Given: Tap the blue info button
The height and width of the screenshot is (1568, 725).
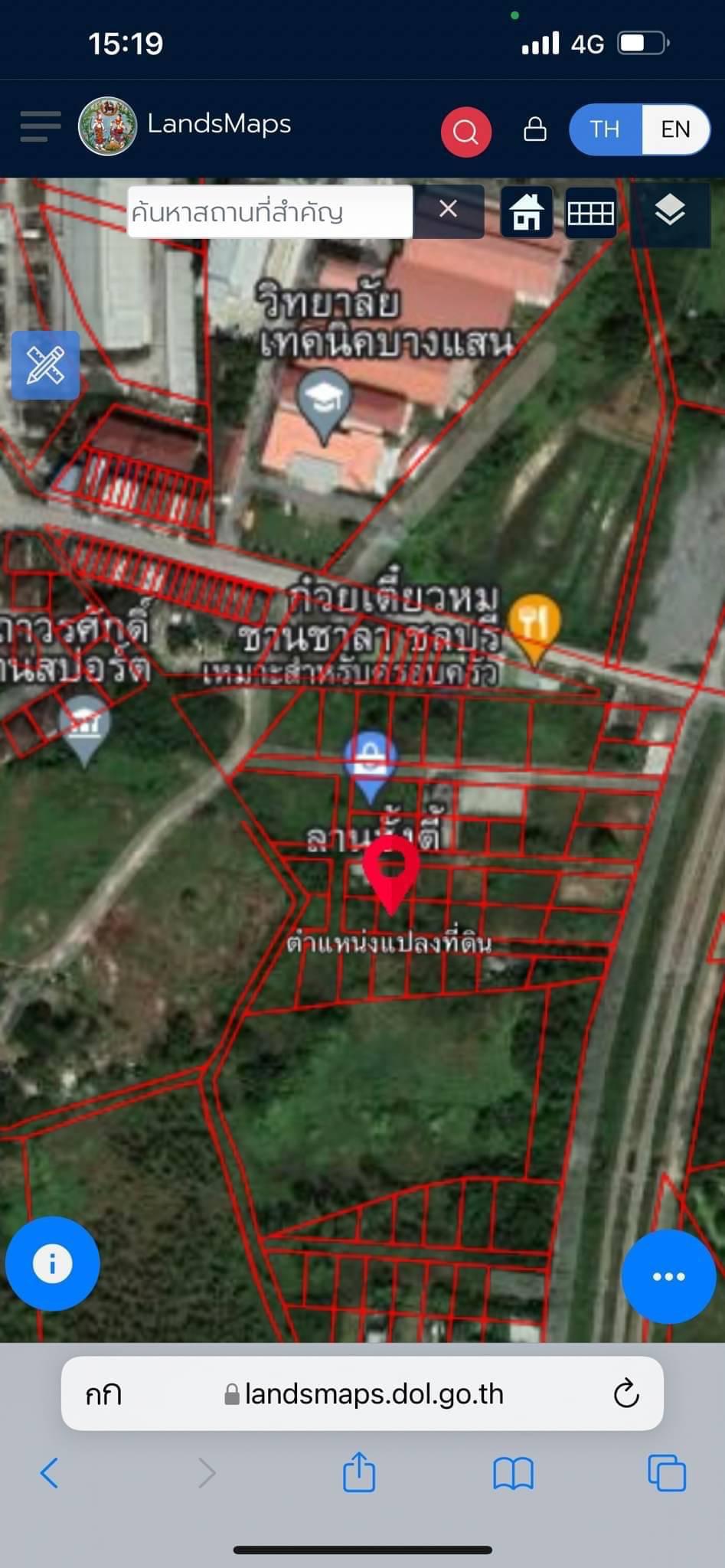Looking at the screenshot, I should pyautogui.click(x=52, y=1263).
